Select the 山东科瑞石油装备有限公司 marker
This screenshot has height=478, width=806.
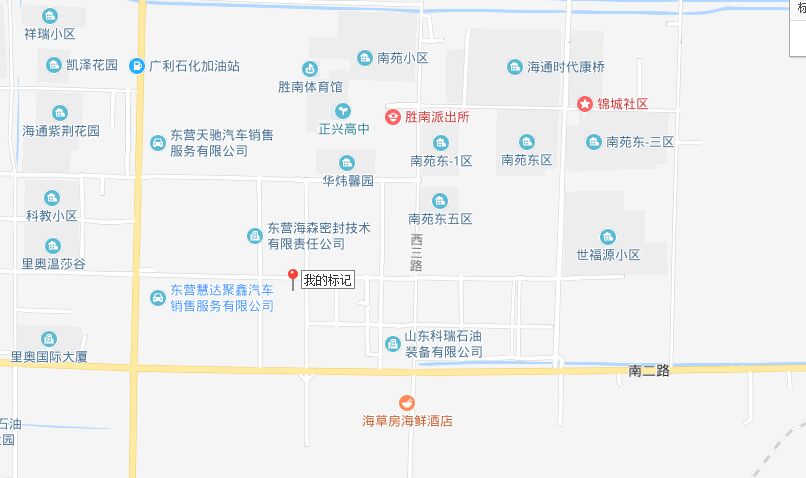coord(393,345)
